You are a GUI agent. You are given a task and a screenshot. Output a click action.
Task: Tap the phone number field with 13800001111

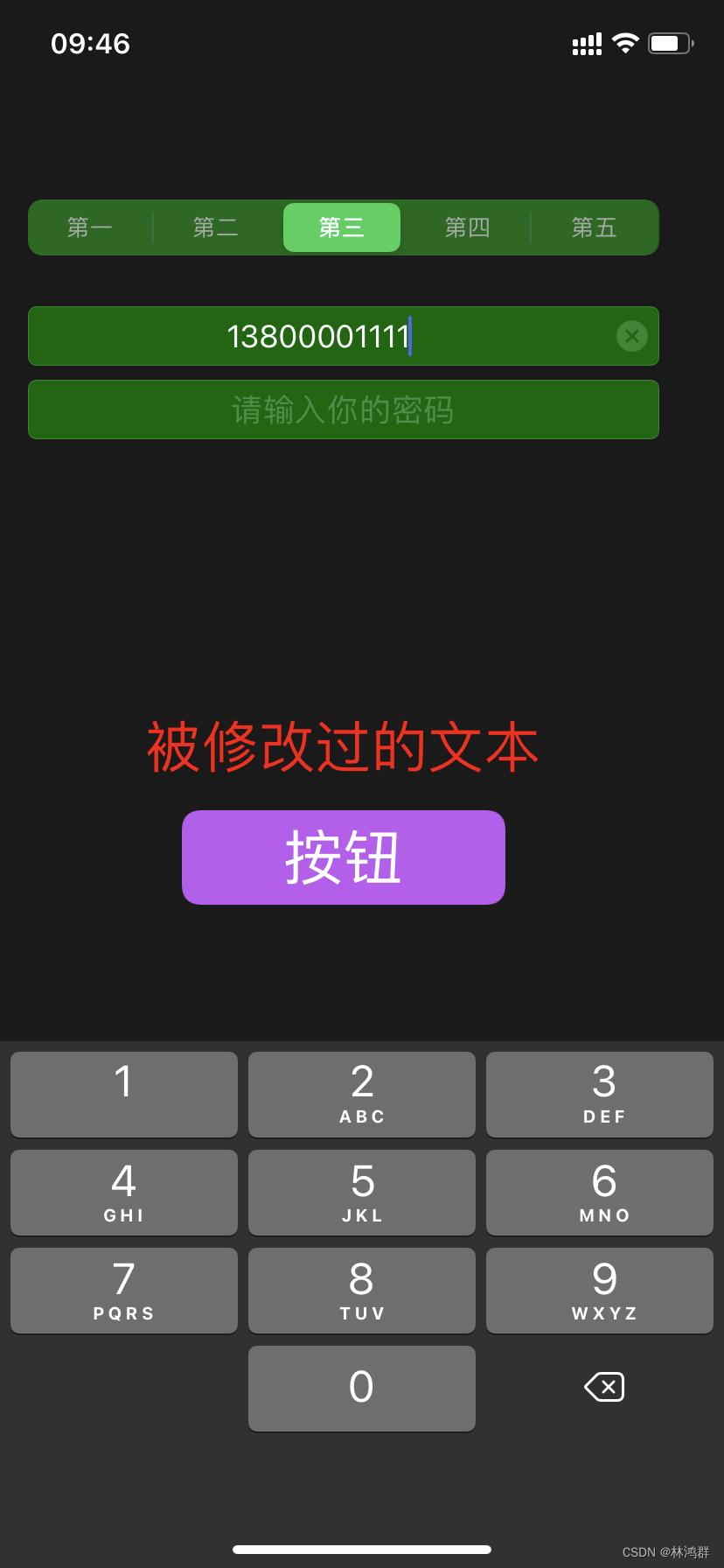pyautogui.click(x=318, y=336)
